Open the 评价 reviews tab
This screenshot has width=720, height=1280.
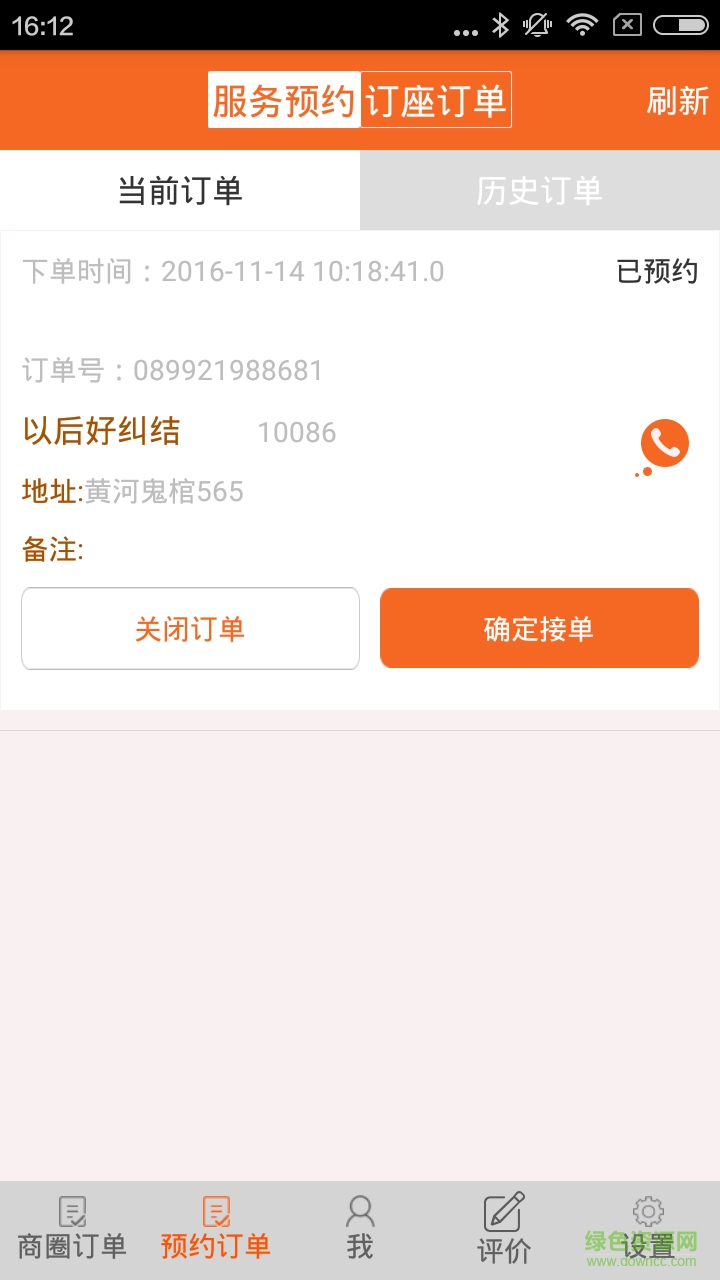point(504,1228)
